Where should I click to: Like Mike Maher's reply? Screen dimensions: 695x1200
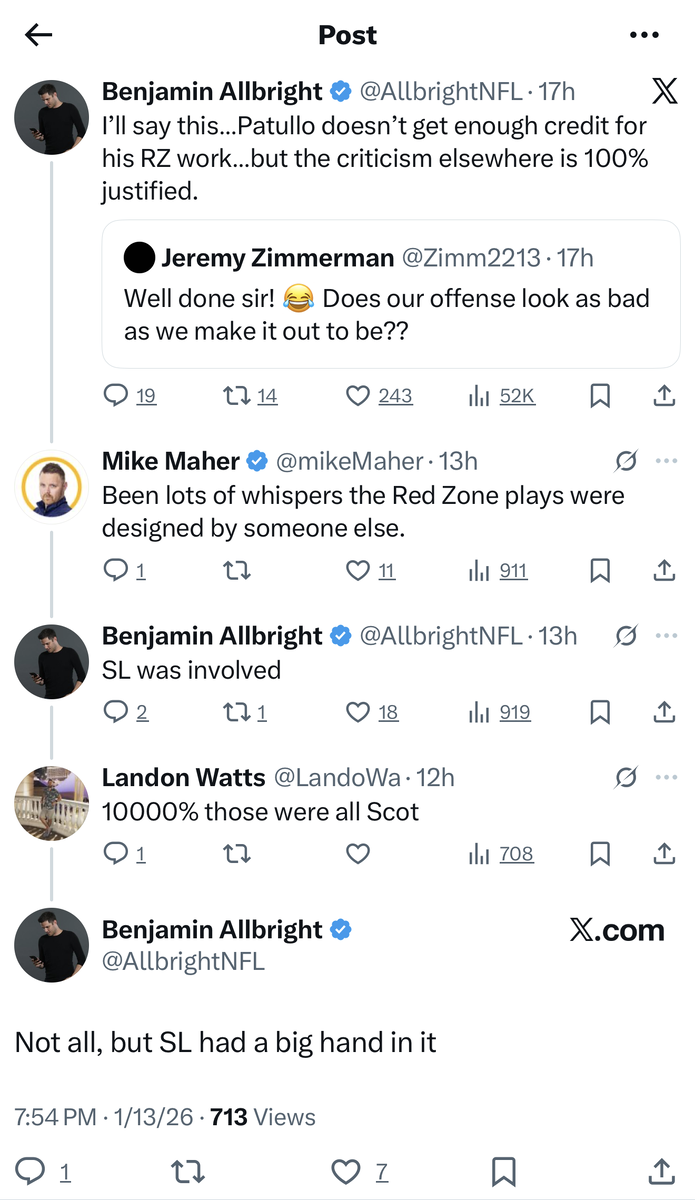tap(358, 571)
